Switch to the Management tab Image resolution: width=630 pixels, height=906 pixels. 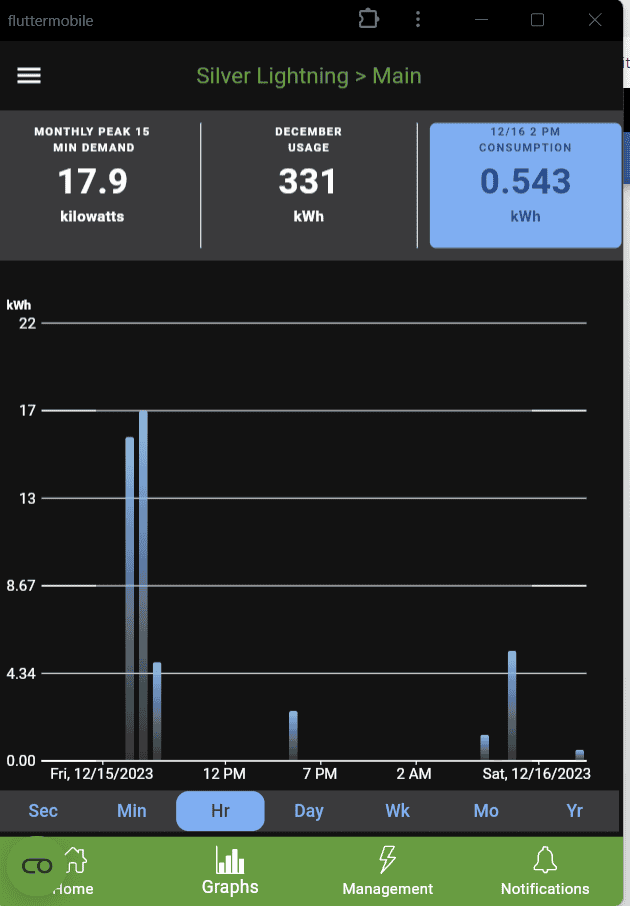(x=387, y=870)
